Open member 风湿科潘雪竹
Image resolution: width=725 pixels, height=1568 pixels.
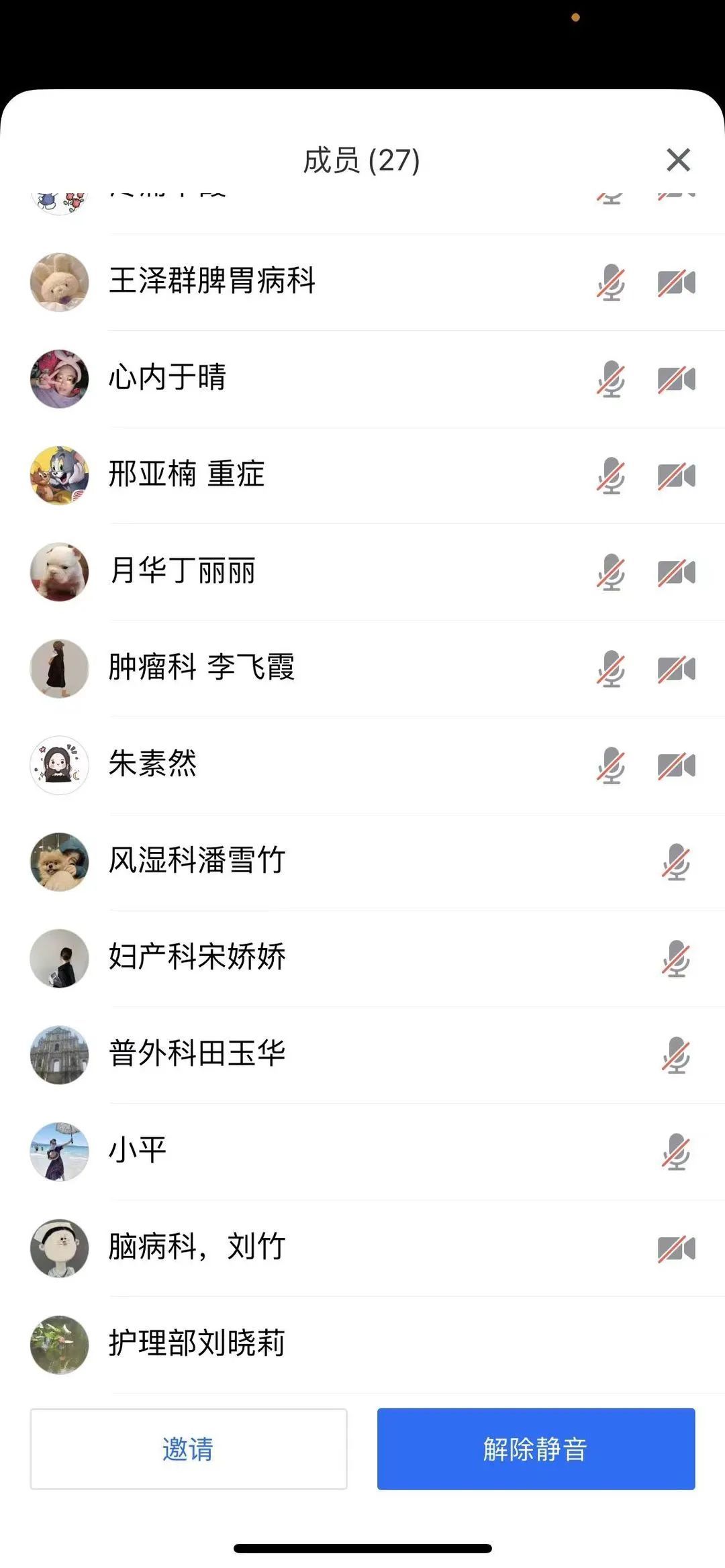tap(197, 861)
